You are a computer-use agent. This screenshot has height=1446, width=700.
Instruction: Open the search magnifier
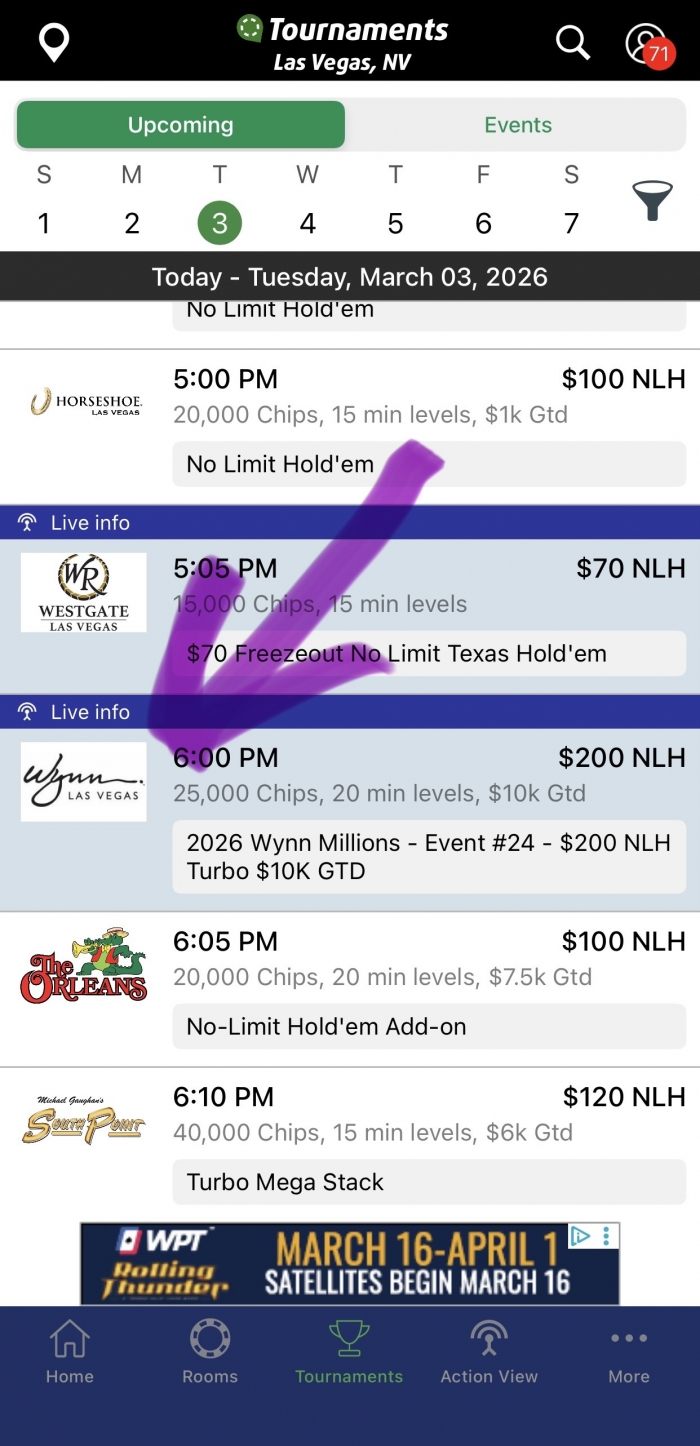click(573, 43)
